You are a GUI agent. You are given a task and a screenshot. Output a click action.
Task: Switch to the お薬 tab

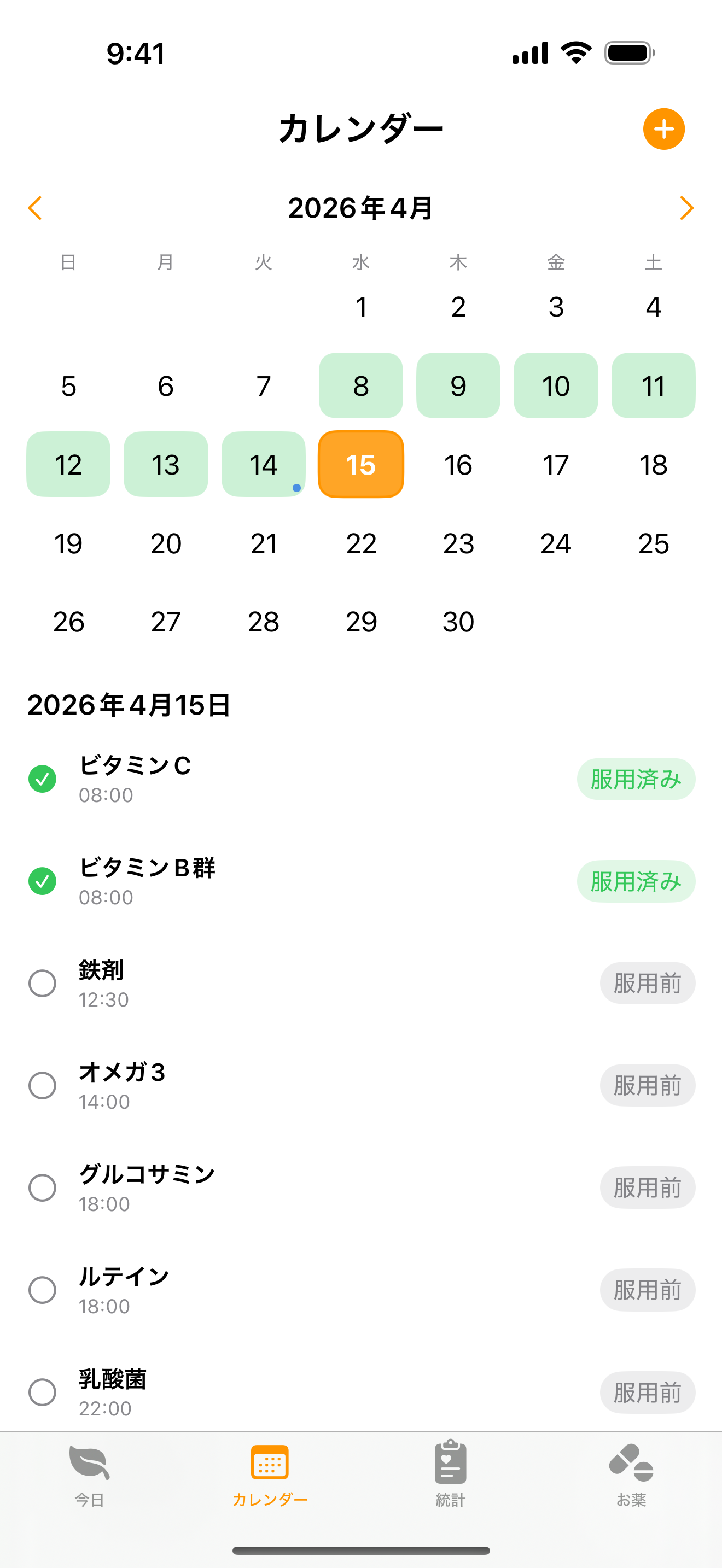631,1473
